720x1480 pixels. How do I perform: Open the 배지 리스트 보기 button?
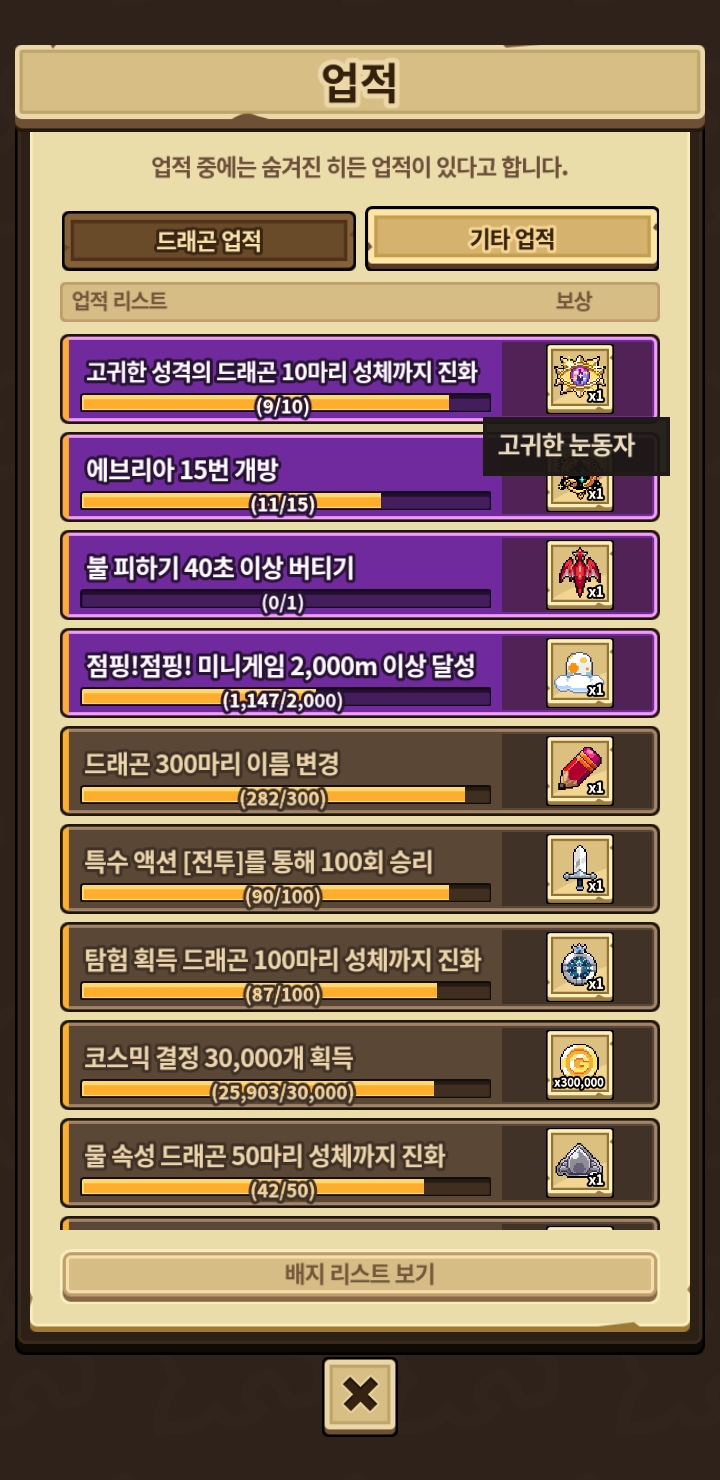pos(359,1275)
